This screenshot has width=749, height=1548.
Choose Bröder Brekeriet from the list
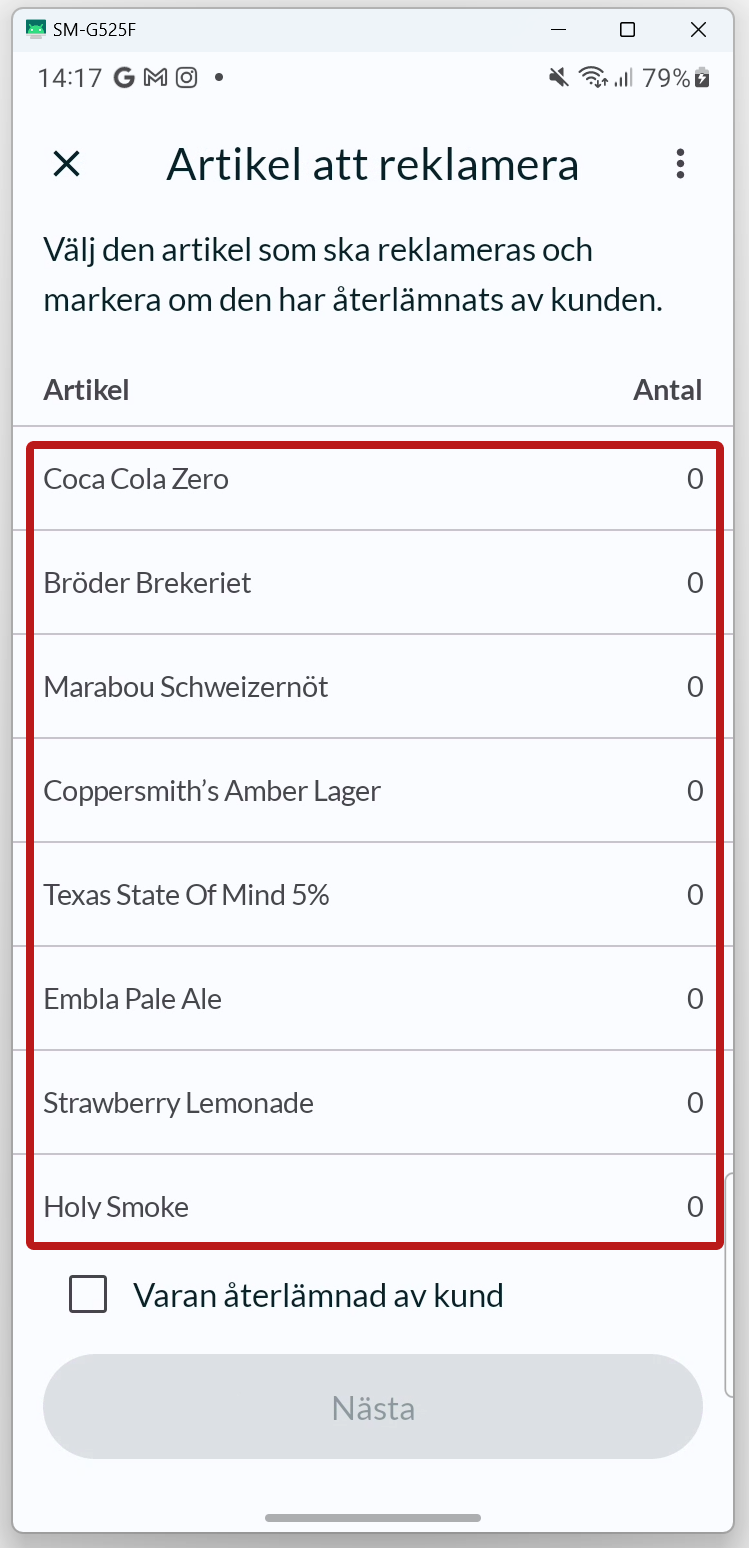click(x=373, y=583)
